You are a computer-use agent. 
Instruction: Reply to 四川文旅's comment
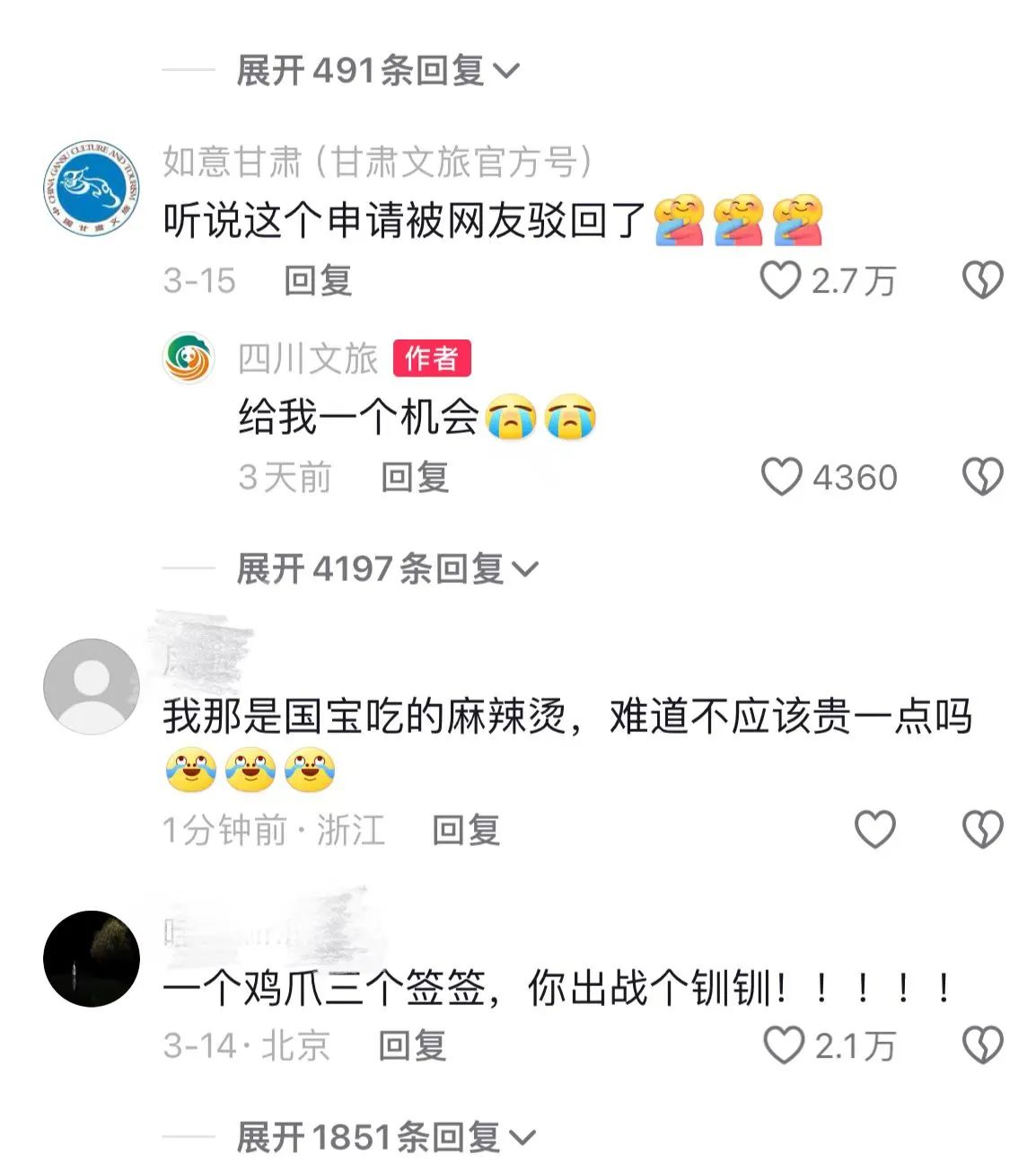[414, 477]
